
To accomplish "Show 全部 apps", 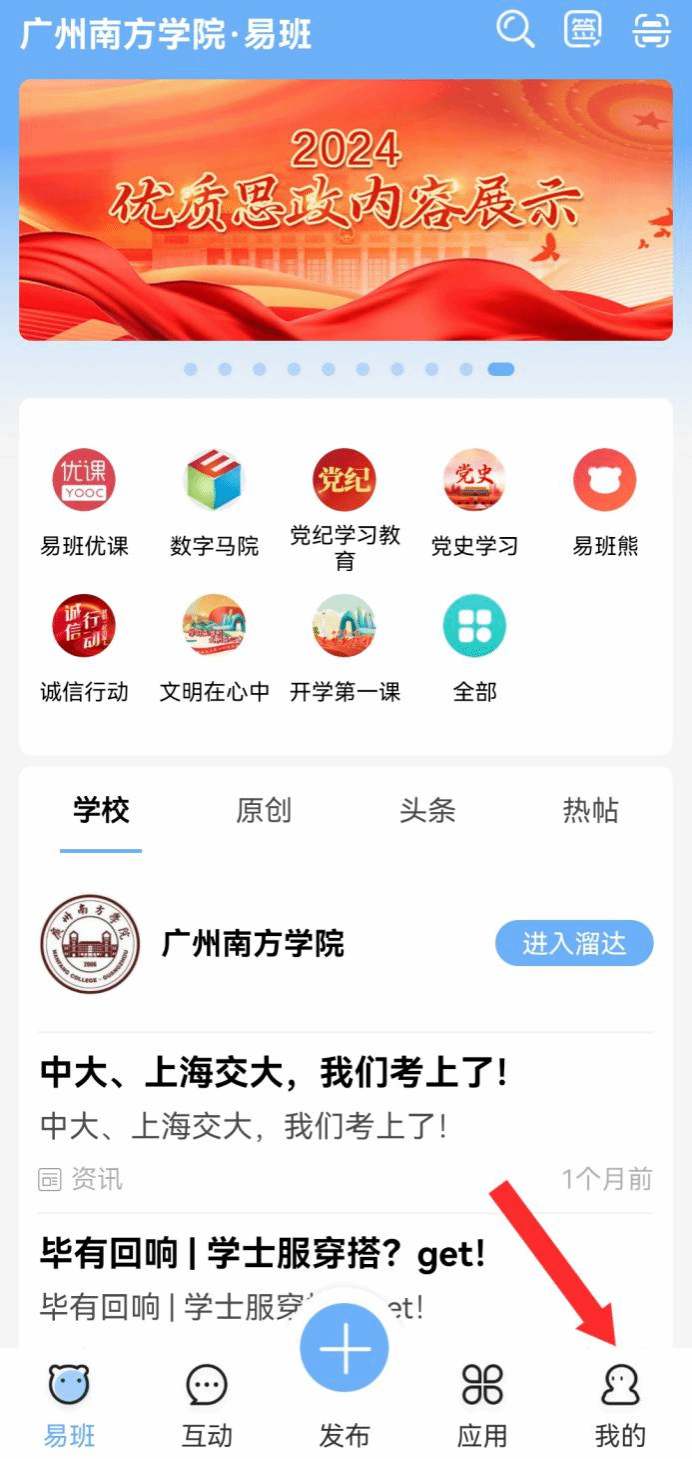I will tap(474, 627).
